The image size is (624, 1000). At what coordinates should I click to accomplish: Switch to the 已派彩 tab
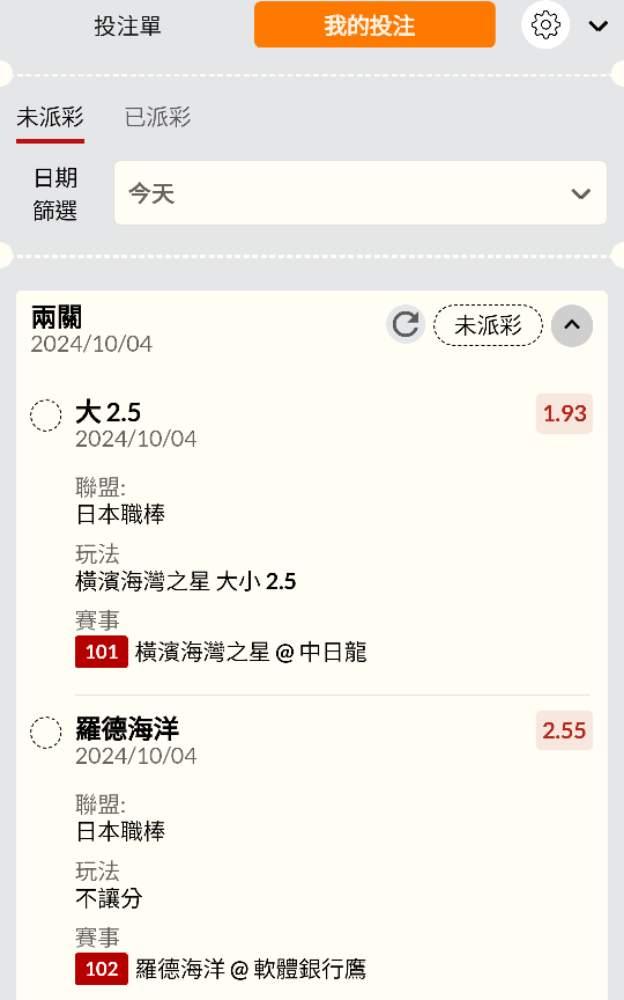(x=158, y=117)
